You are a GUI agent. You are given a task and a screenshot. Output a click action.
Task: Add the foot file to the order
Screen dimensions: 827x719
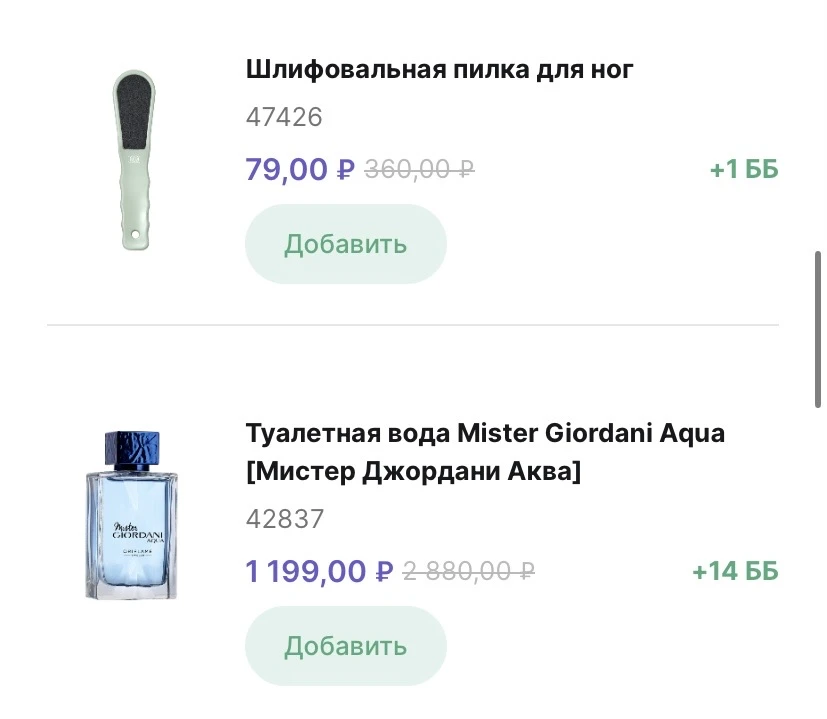[345, 244]
